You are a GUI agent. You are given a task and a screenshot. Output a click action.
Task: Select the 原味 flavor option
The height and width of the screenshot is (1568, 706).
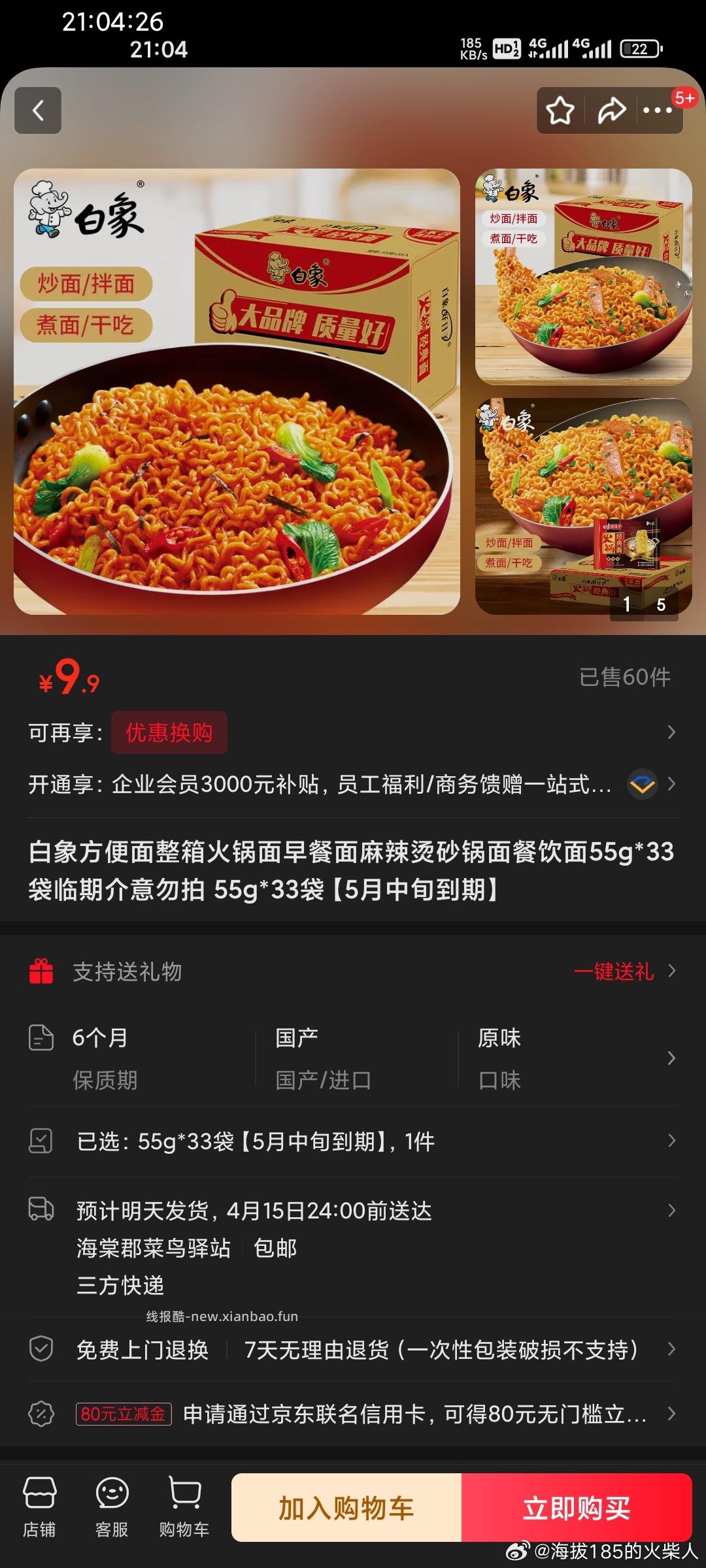(x=499, y=1039)
